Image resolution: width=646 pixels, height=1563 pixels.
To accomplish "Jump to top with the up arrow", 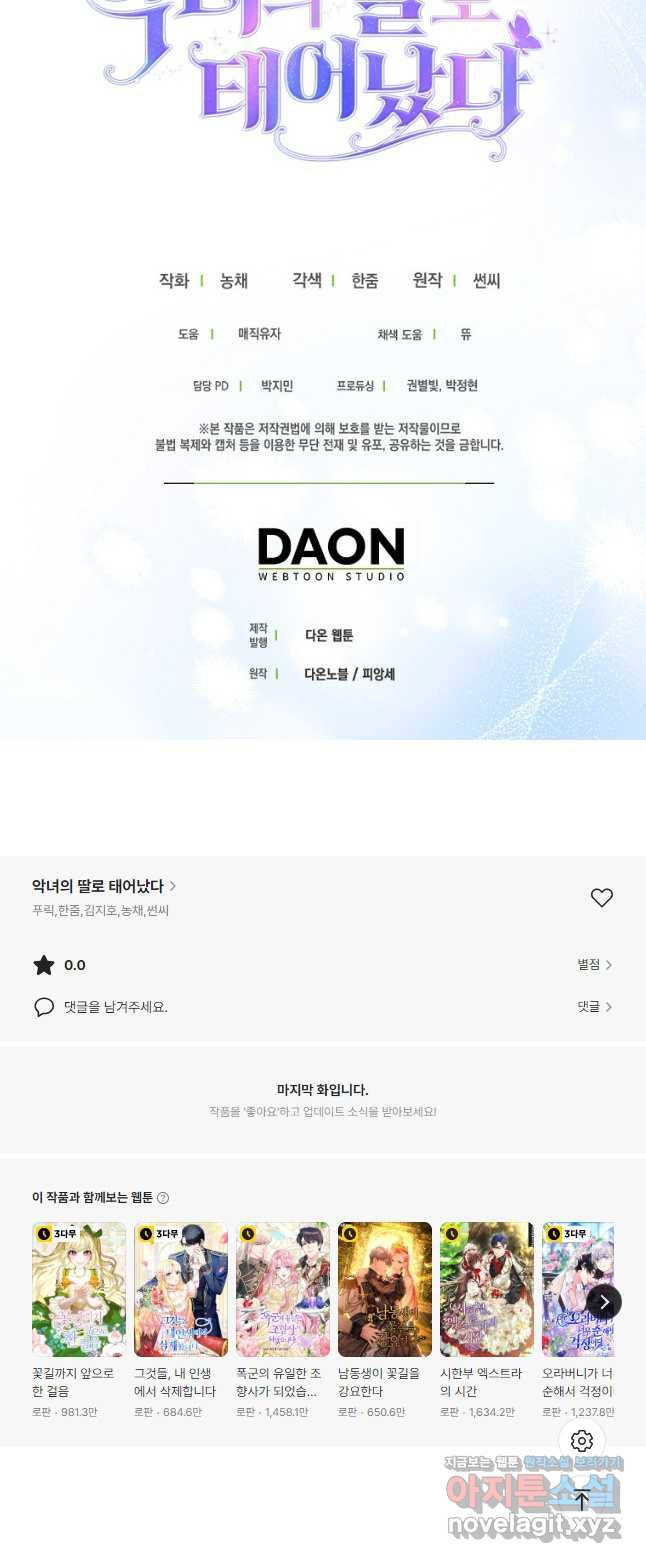I will point(582,1500).
